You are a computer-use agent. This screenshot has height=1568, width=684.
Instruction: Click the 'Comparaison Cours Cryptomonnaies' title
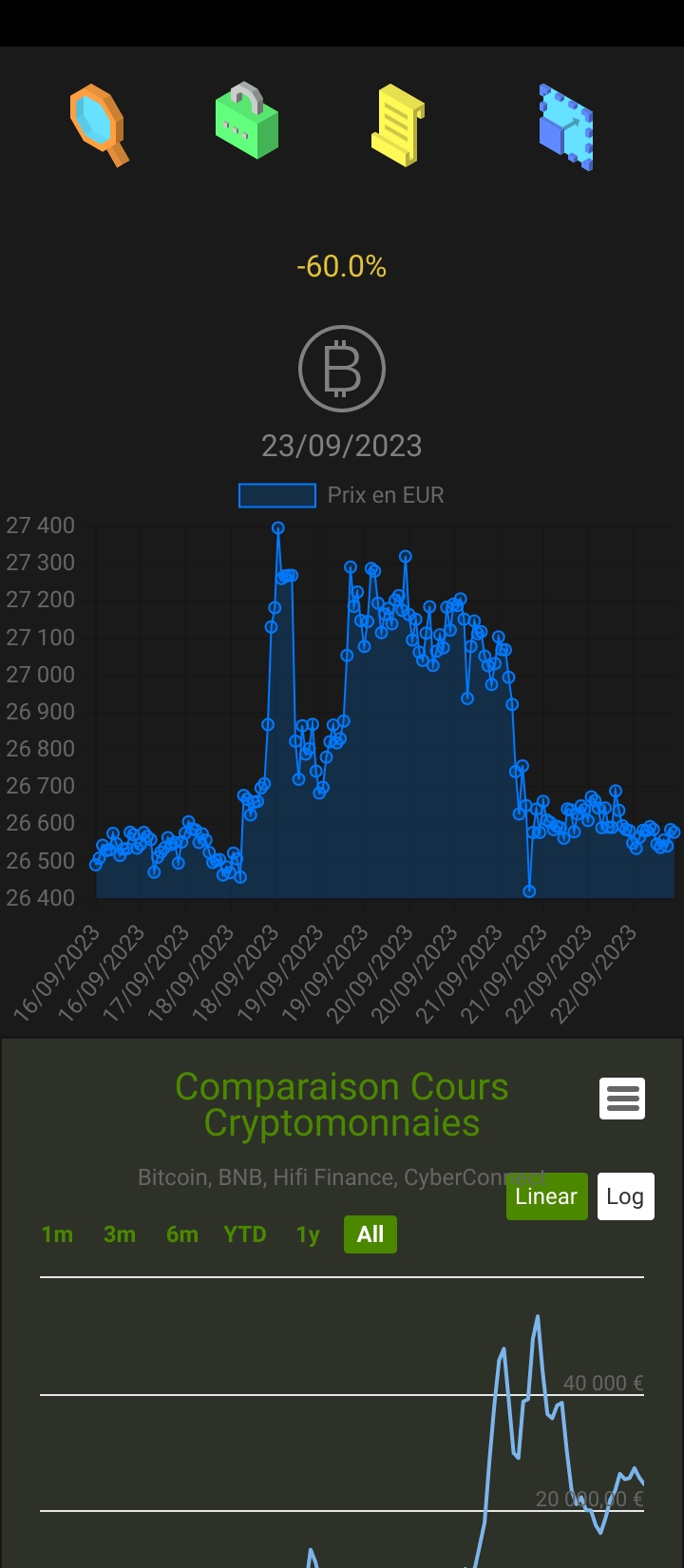pos(341,1102)
